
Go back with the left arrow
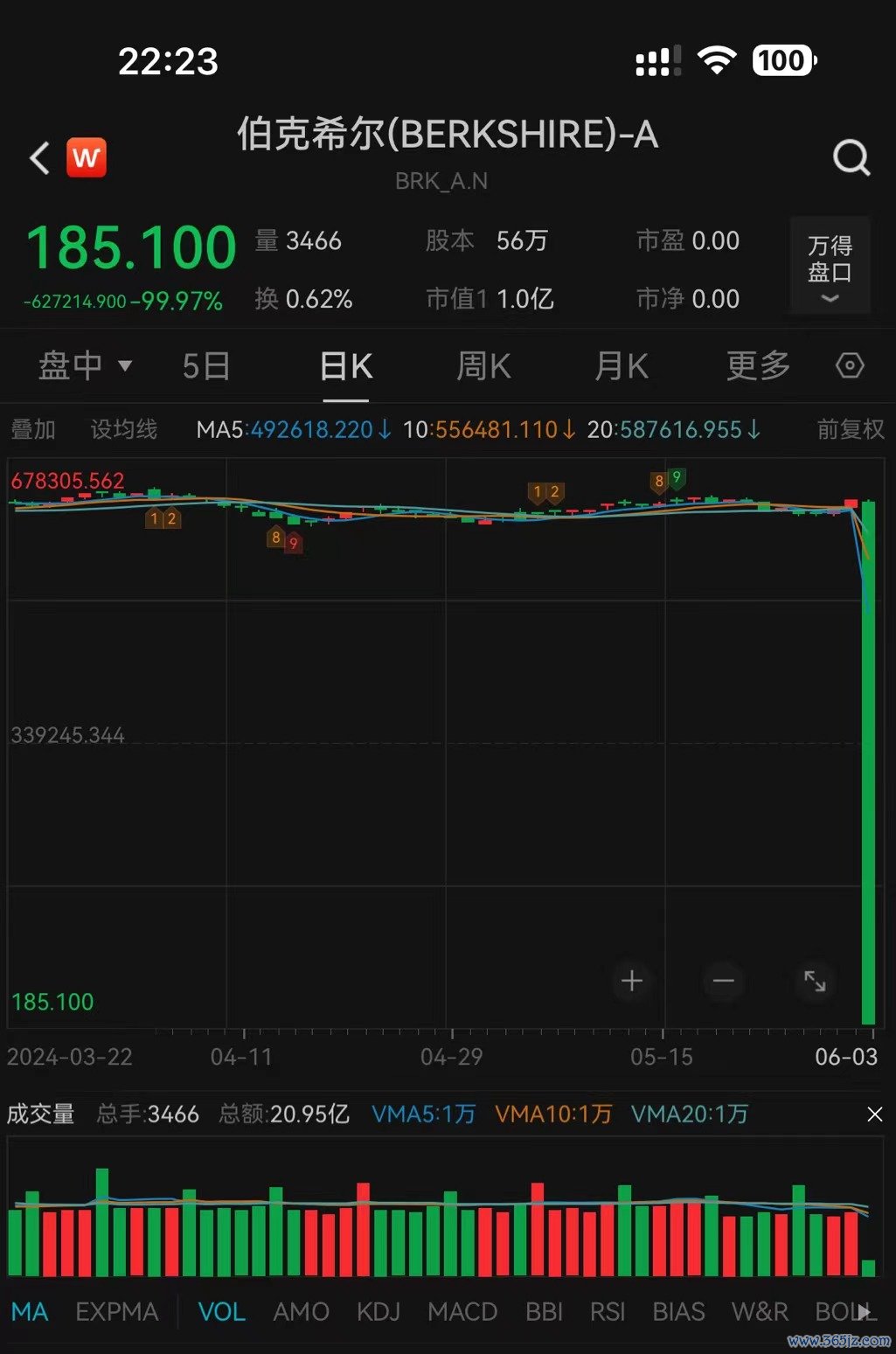pos(39,159)
